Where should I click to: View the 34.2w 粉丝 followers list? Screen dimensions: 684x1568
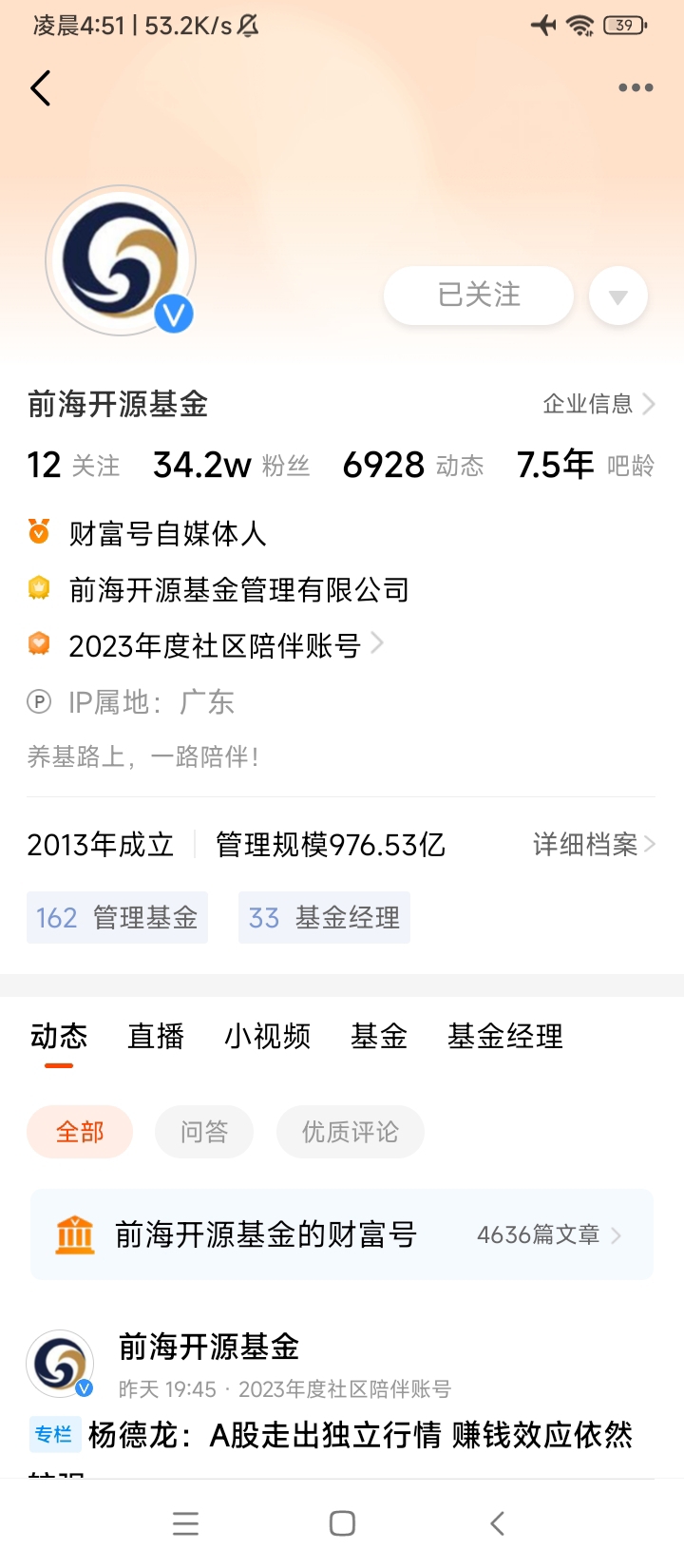[x=232, y=465]
